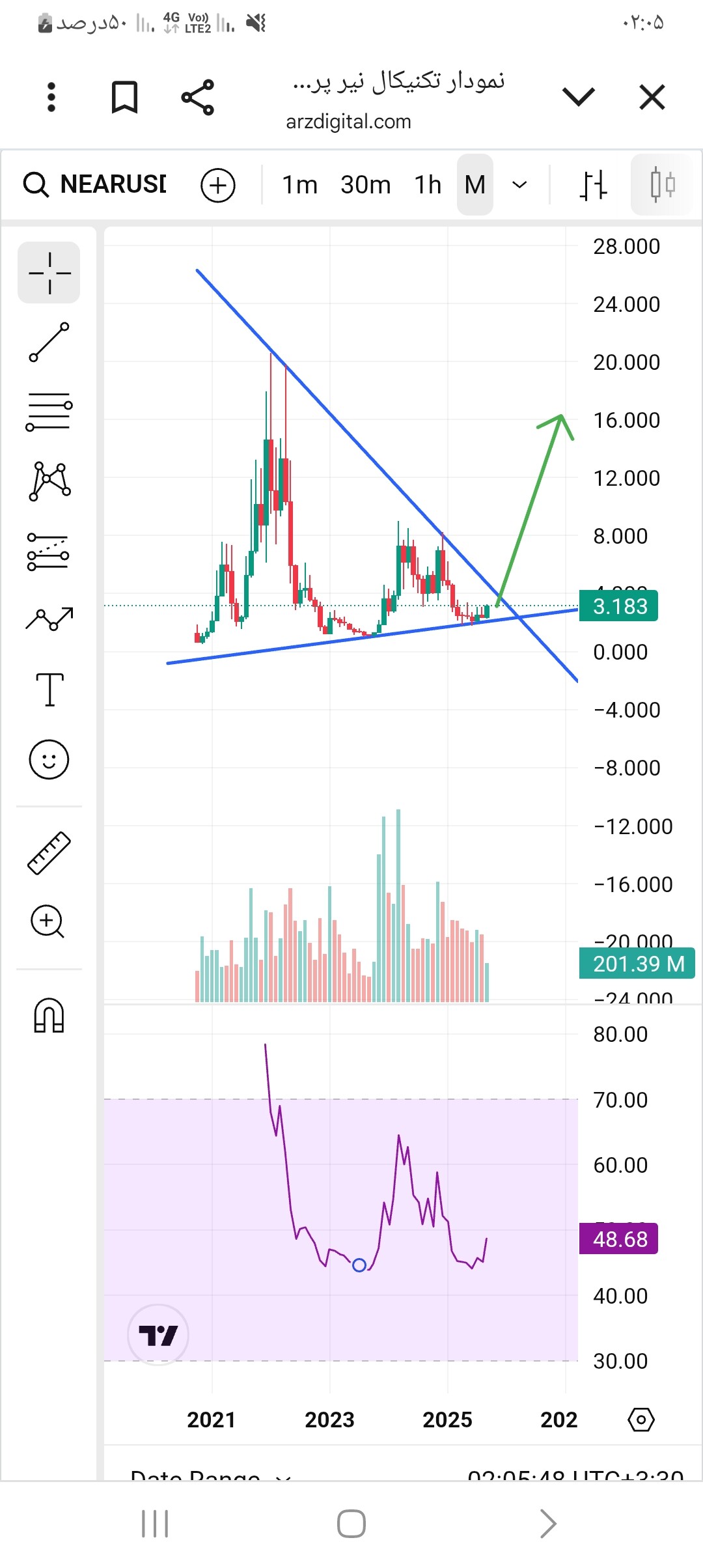Image resolution: width=703 pixels, height=1568 pixels.
Task: Open the emoji sticker tool
Action: point(49,759)
